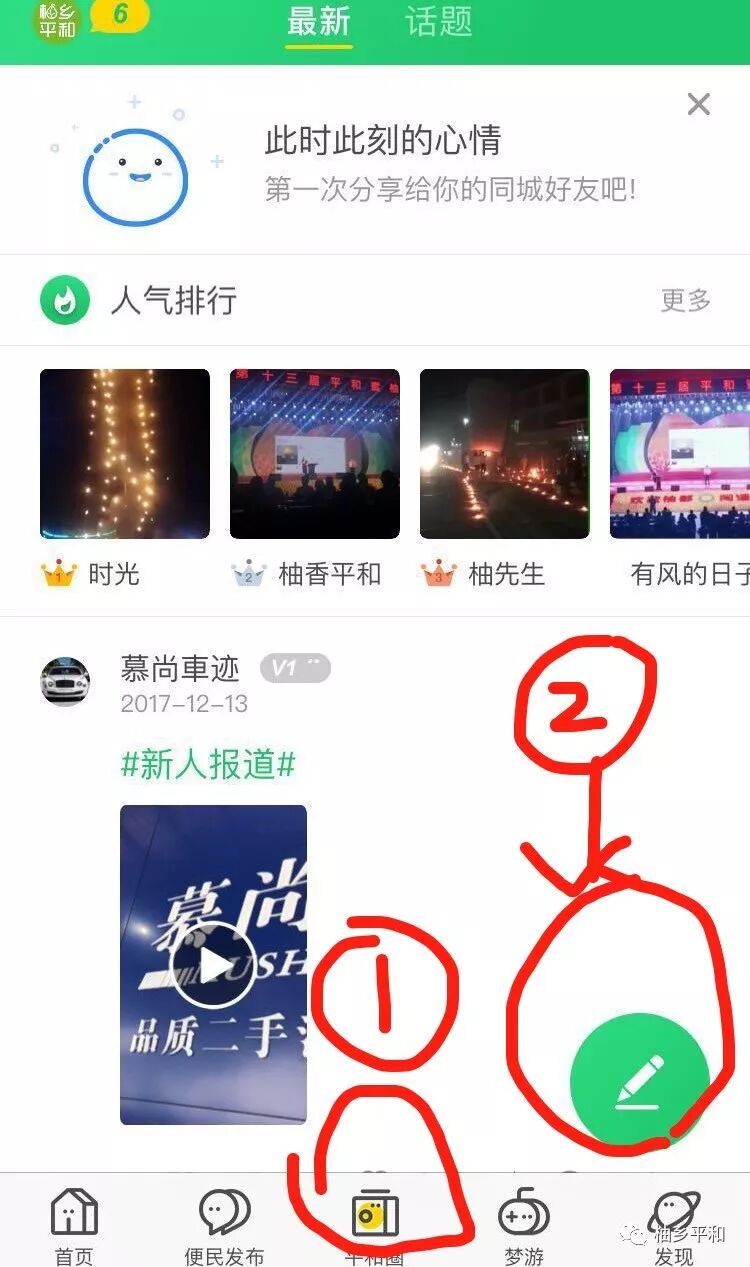This screenshot has width=750, height=1267.
Task: Dismiss the 此时此刻的心情 banner
Action: coord(699,104)
